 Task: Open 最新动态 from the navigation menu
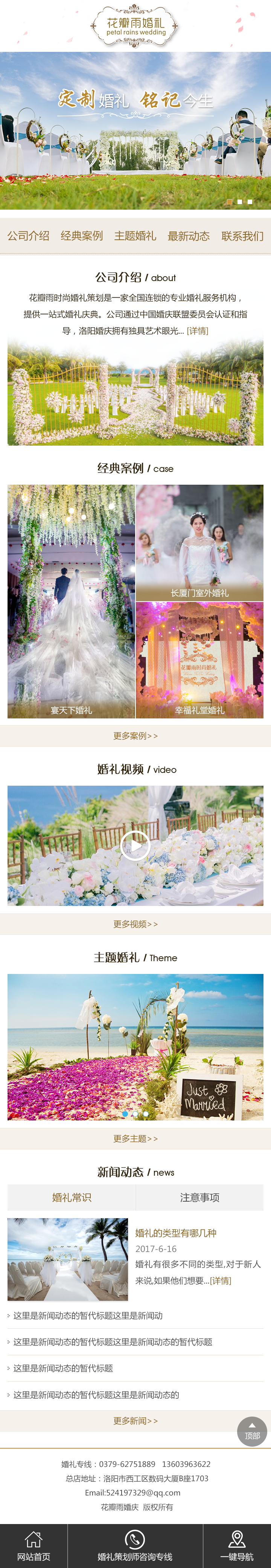189,236
